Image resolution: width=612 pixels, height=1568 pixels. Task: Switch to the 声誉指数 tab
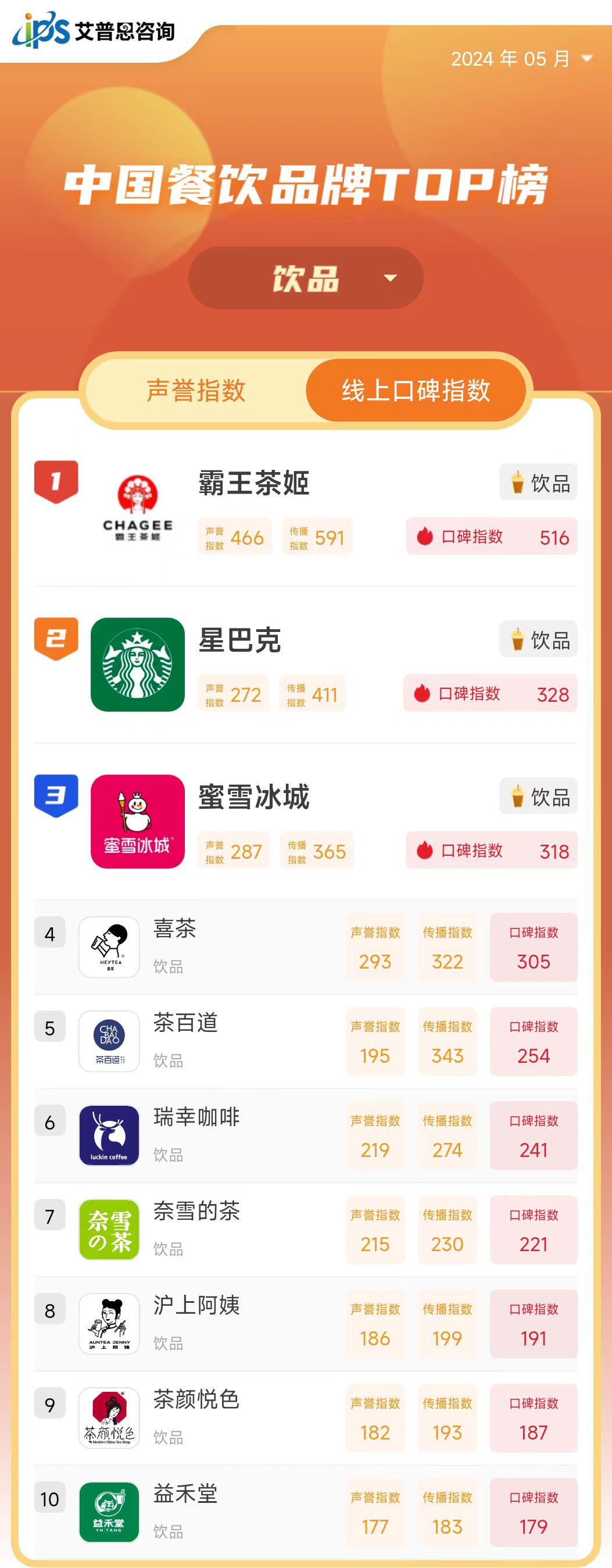click(x=196, y=390)
